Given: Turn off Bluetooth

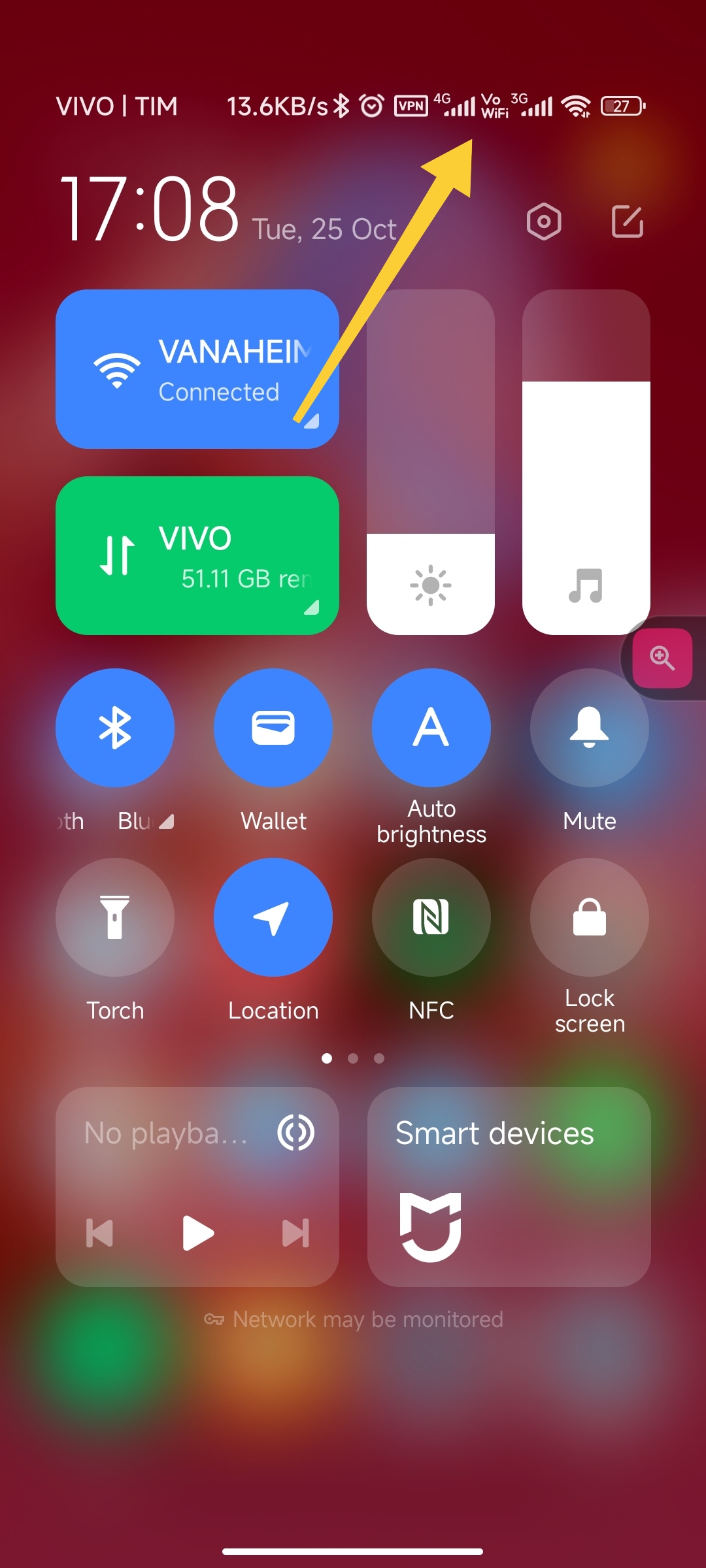Looking at the screenshot, I should coord(115,727).
